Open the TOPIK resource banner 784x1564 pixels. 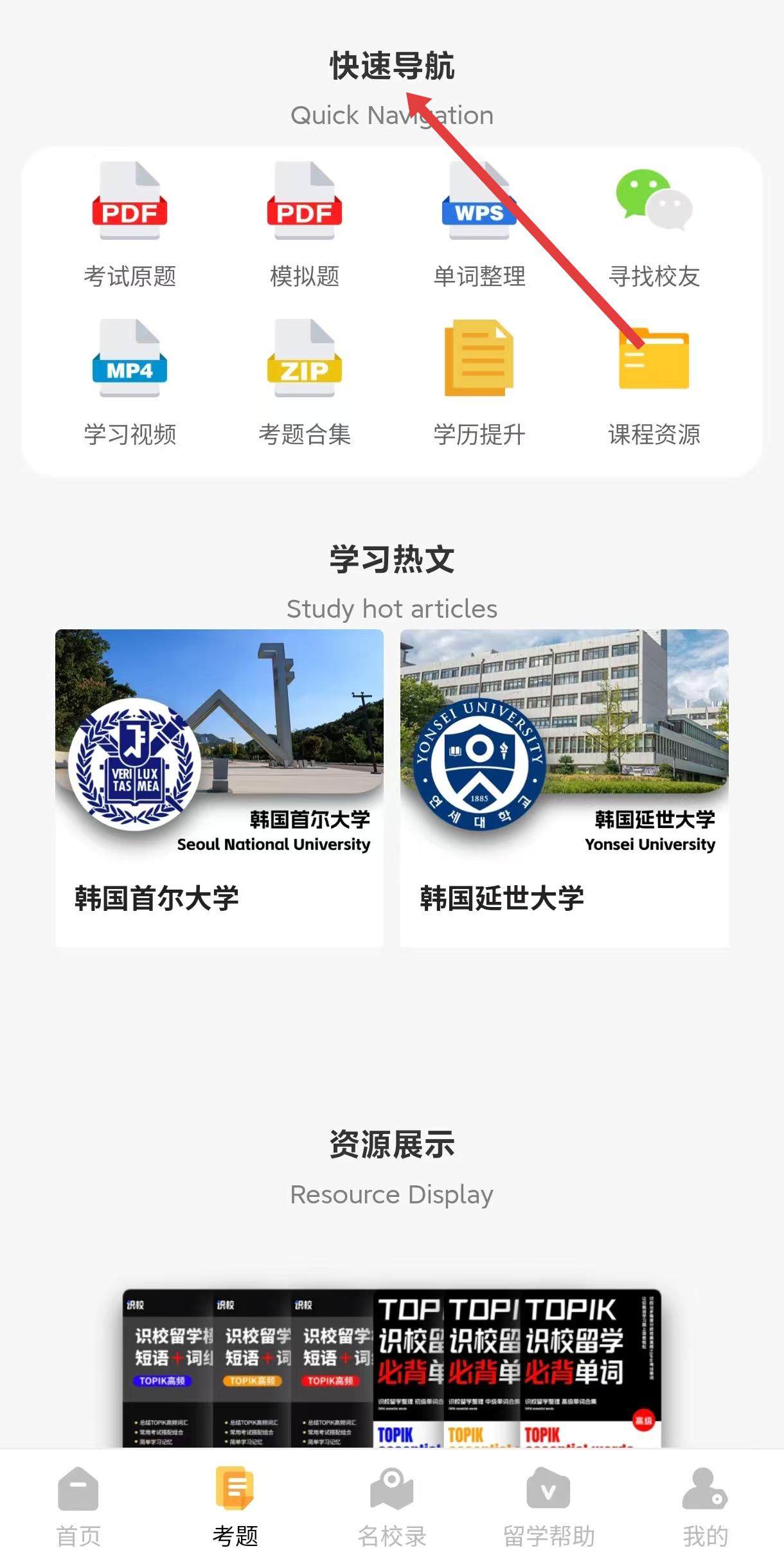[x=392, y=1368]
